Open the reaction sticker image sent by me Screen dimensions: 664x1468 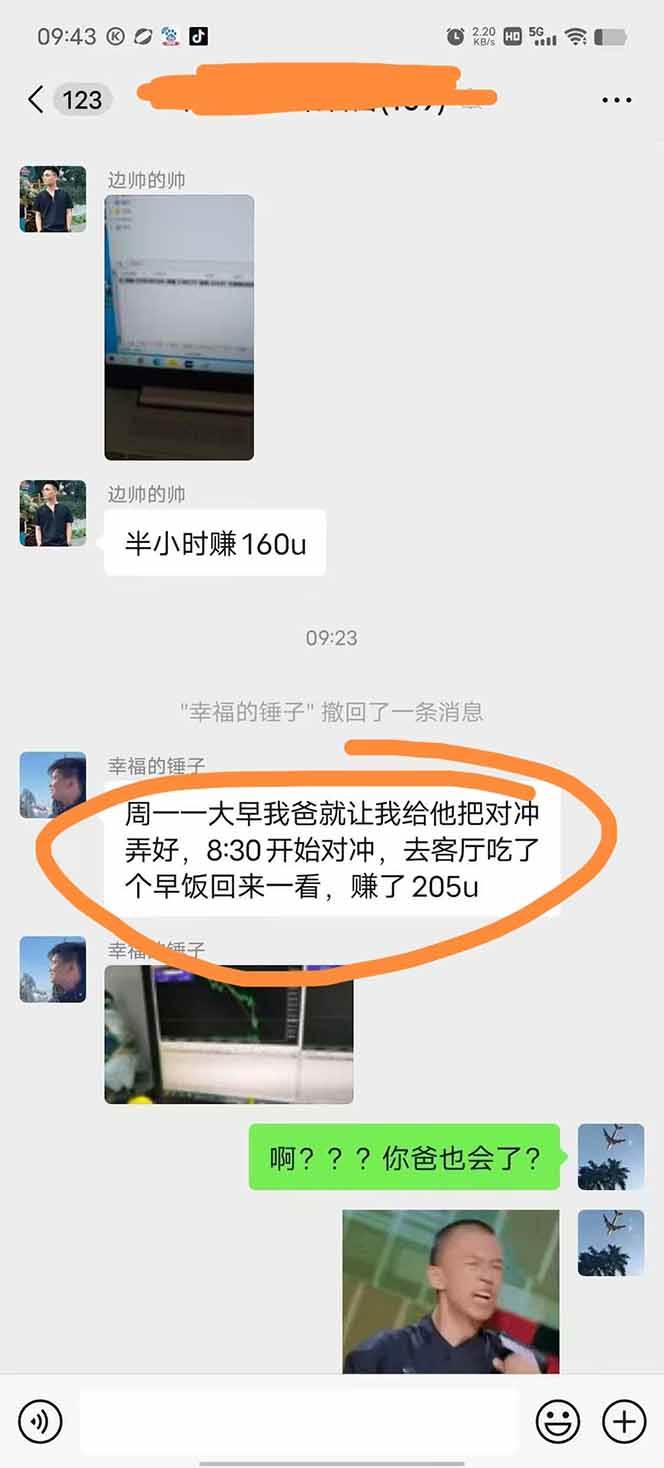pyautogui.click(x=451, y=1291)
